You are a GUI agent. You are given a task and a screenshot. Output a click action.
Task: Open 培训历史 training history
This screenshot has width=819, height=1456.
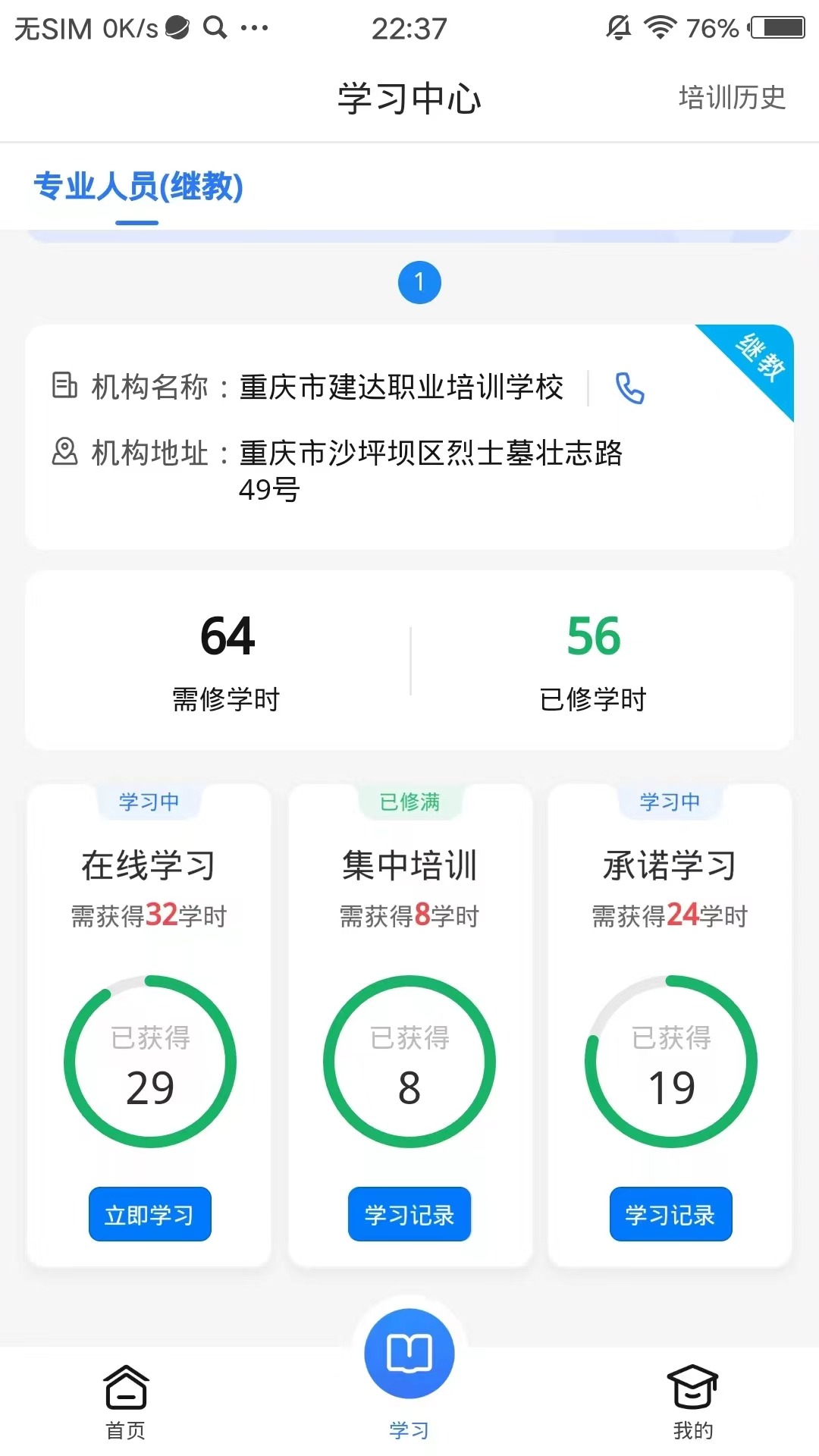point(732,98)
